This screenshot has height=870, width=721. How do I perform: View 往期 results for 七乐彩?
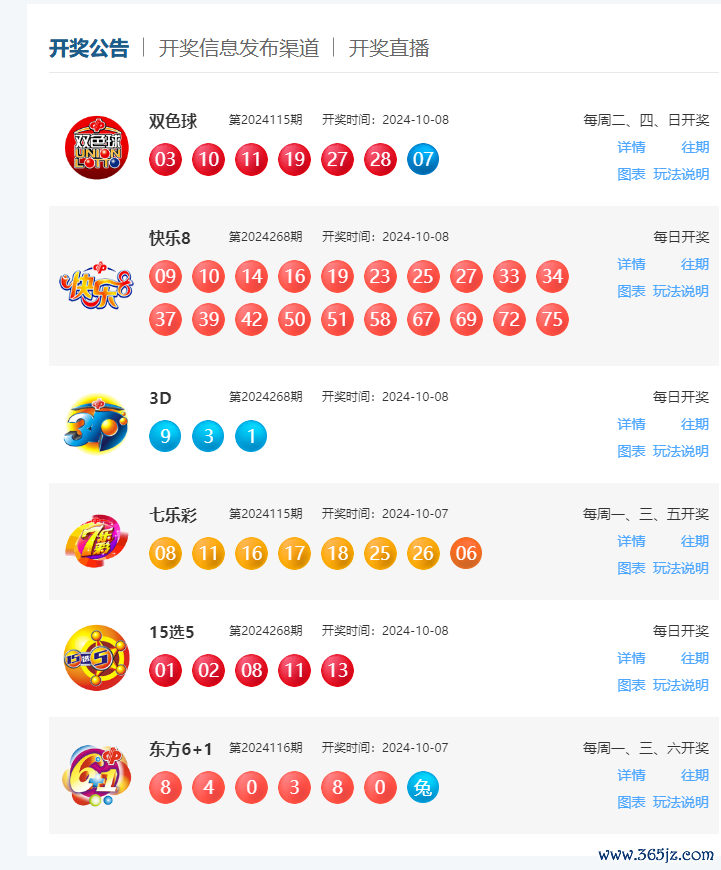click(695, 541)
